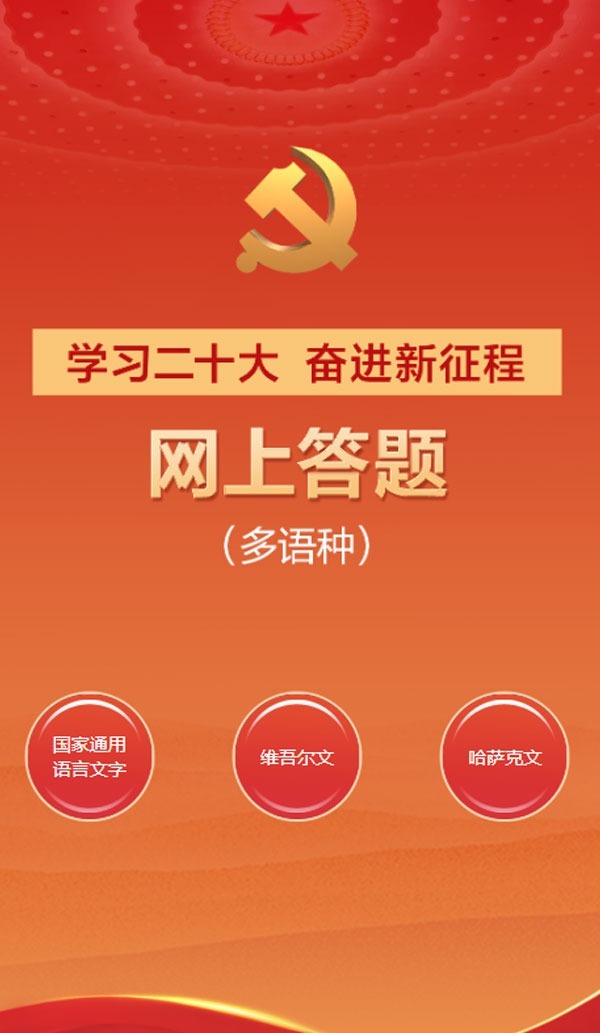600x1033 pixels.
Task: Select the 国家通用语言文字 language button
Action: pyautogui.click(x=90, y=757)
